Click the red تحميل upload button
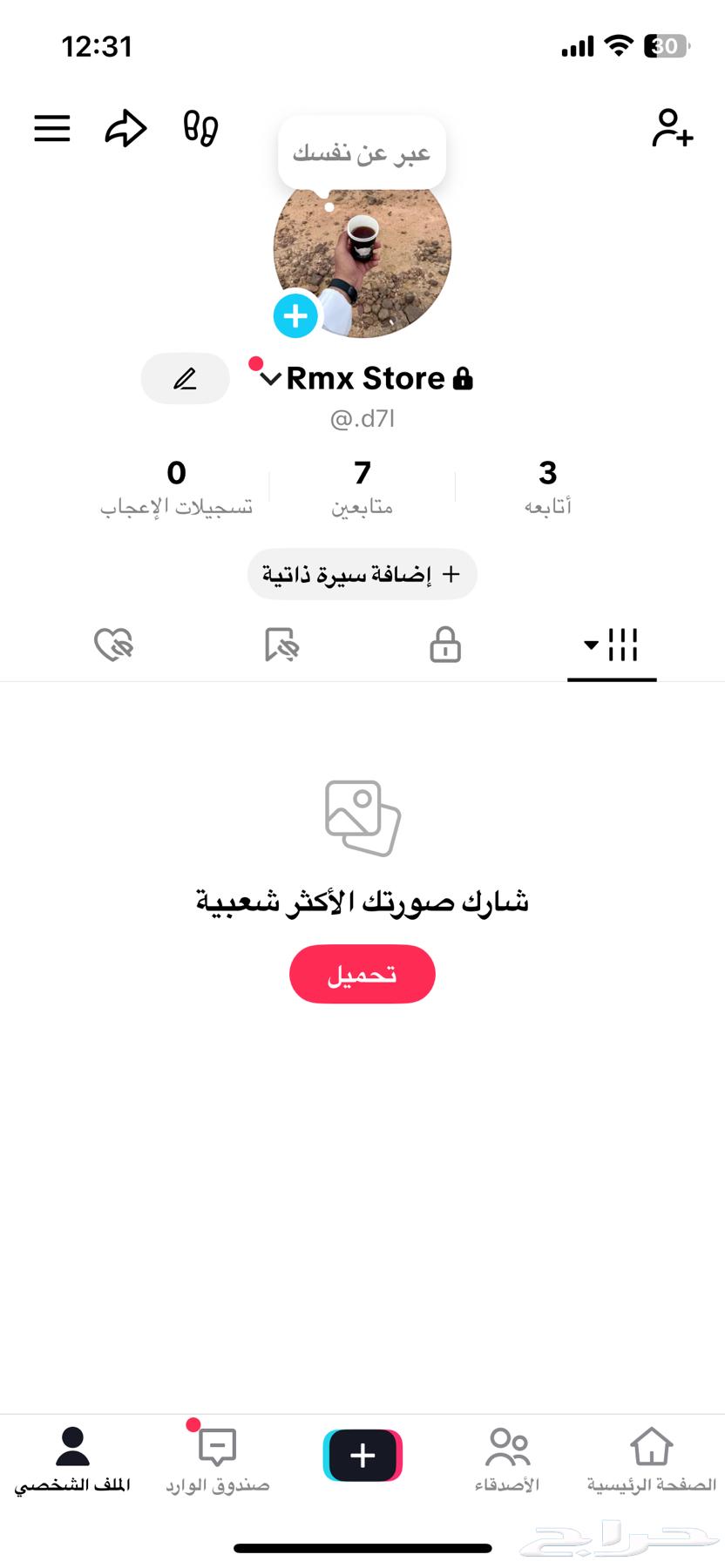This screenshot has width=725, height=1568. pos(362,974)
